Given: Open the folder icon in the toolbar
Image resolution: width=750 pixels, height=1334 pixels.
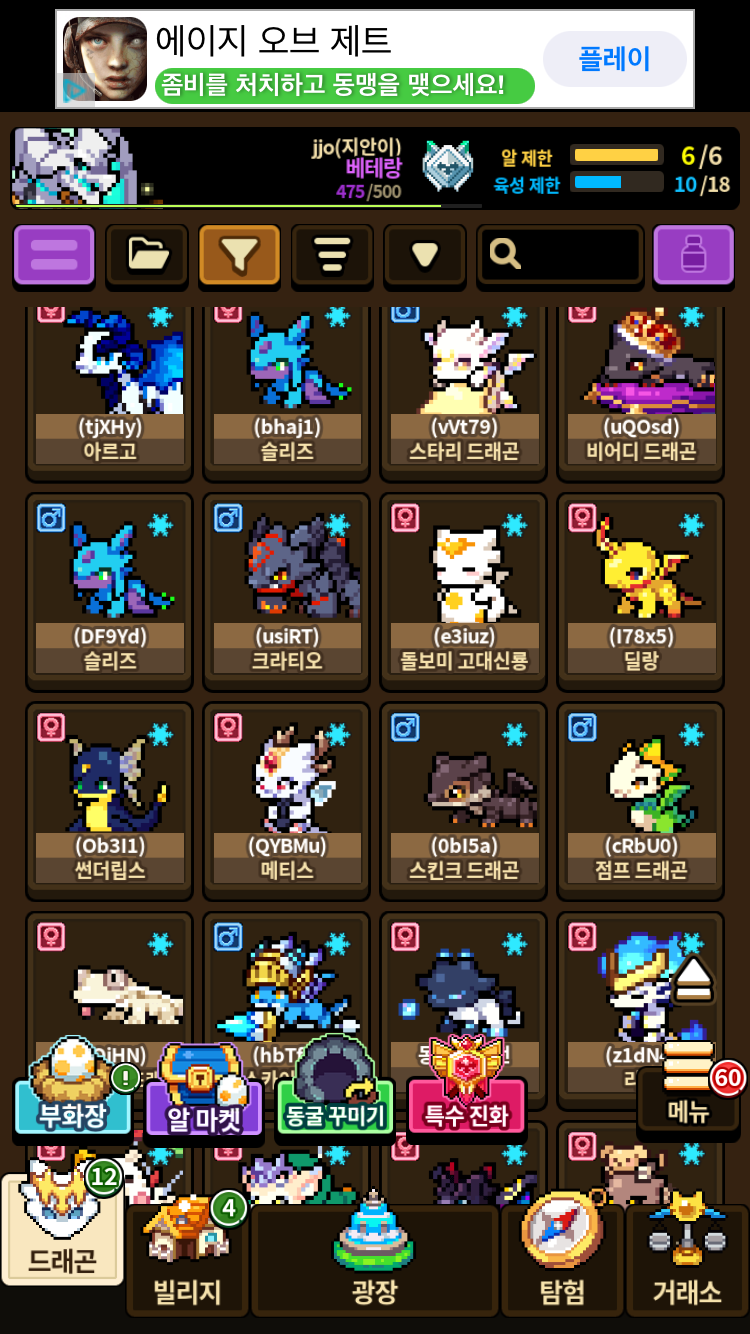Looking at the screenshot, I should pyautogui.click(x=147, y=255).
